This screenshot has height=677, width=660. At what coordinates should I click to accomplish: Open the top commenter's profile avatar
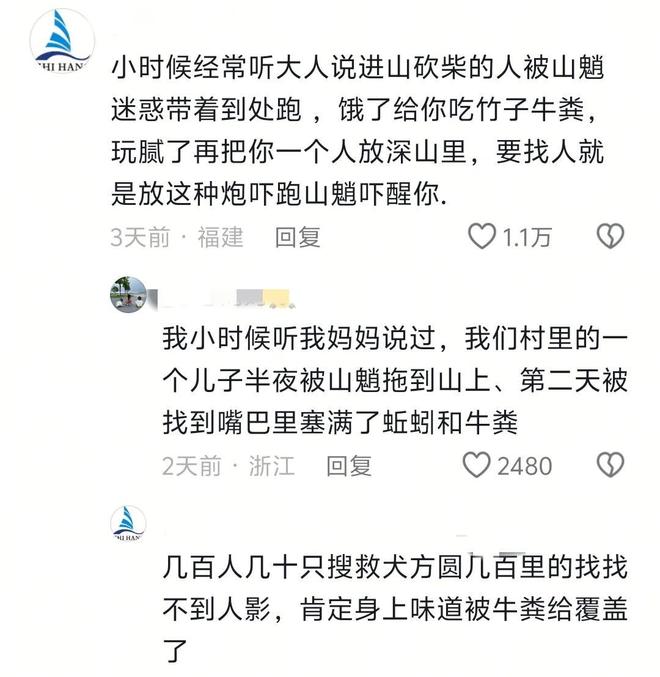click(x=62, y=42)
